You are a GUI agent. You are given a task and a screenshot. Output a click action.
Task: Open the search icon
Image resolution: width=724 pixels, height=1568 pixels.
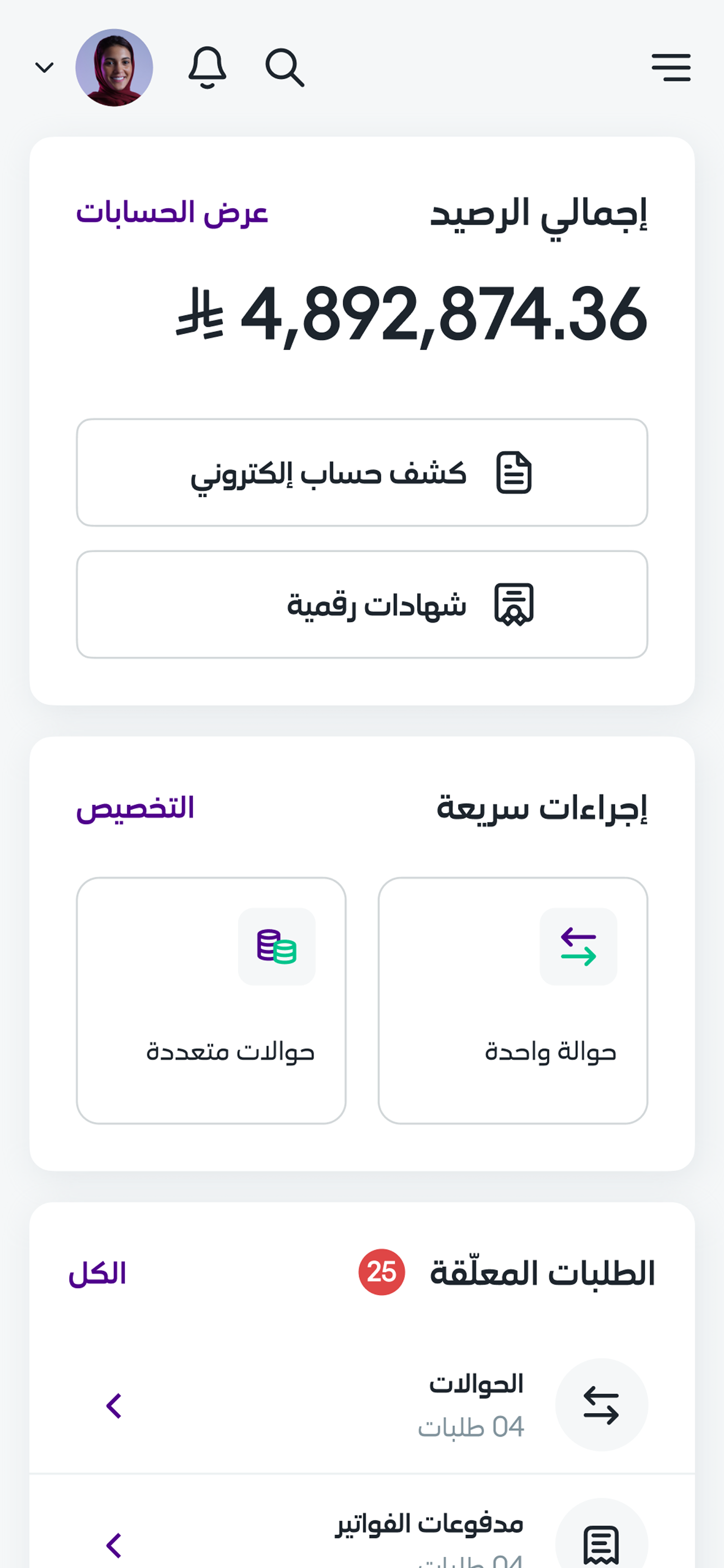coord(285,67)
